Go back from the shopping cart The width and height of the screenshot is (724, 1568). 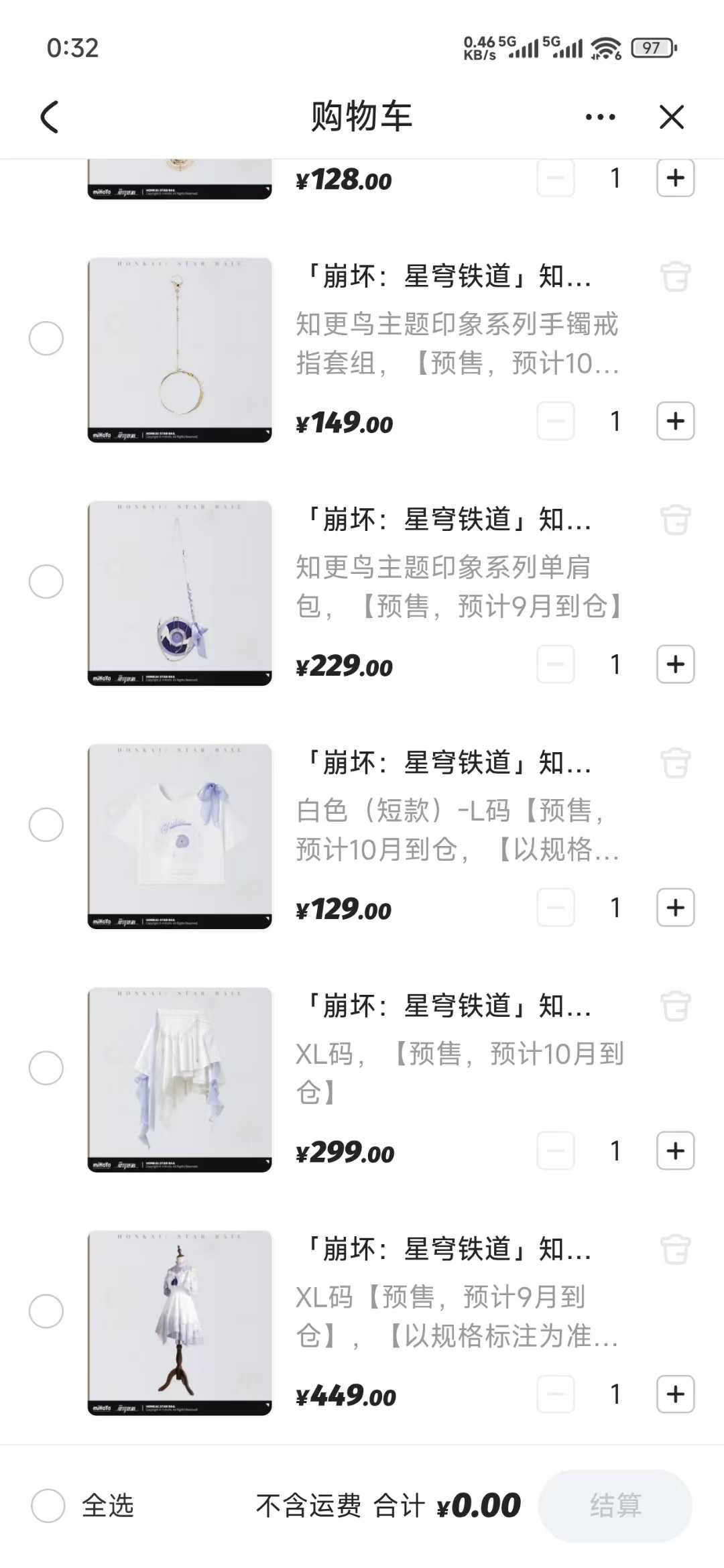coord(50,117)
